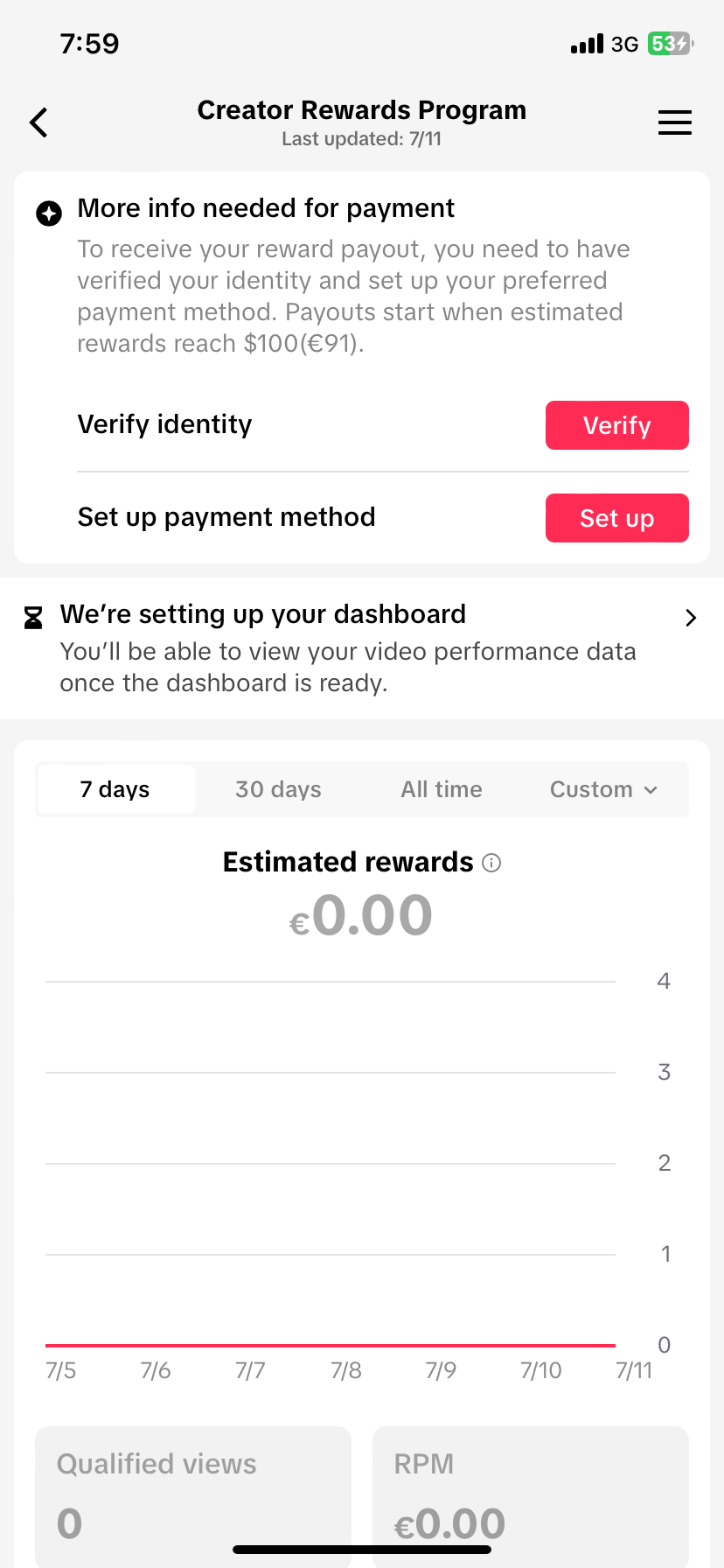724x1568 pixels.
Task: View info about Estimated rewards
Action: point(492,863)
